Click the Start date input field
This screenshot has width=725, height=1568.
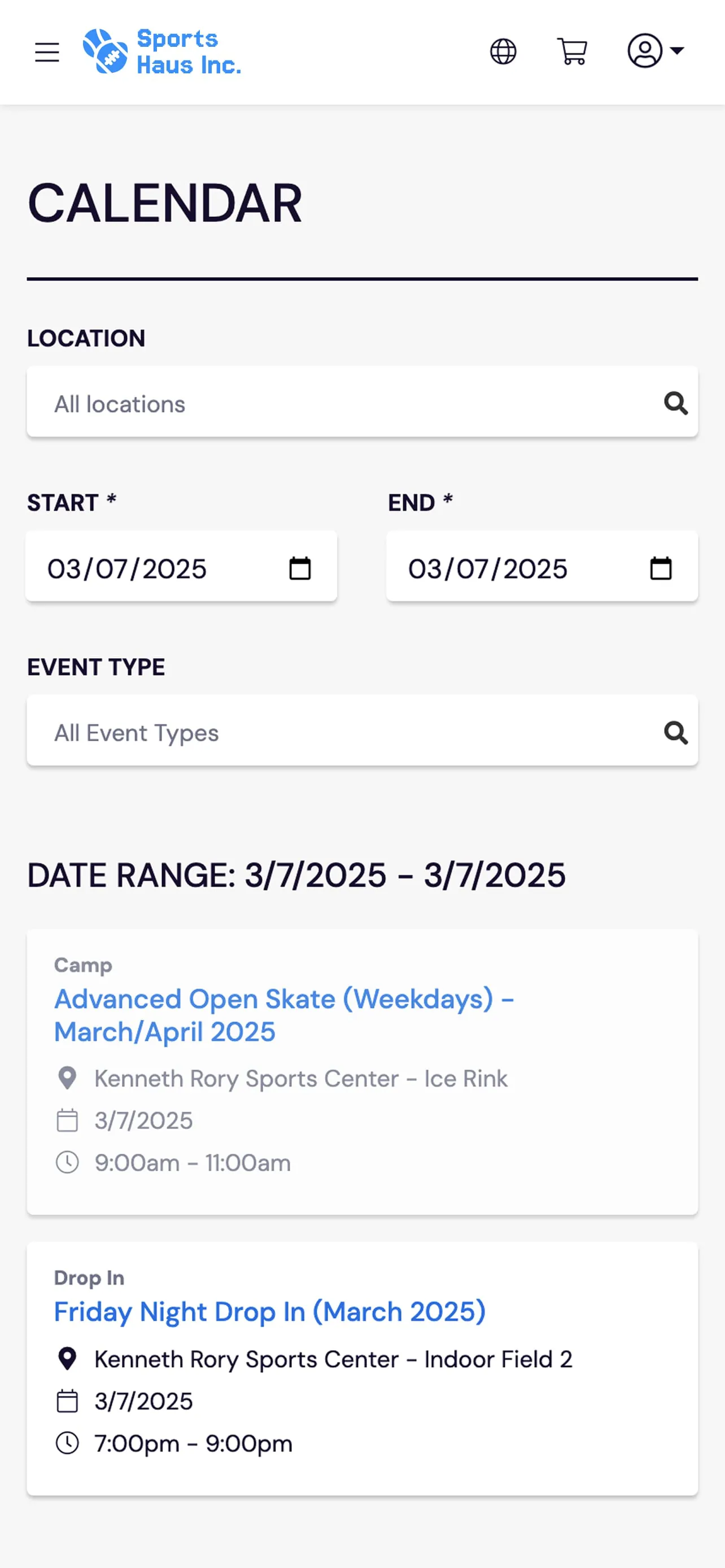pos(152,568)
